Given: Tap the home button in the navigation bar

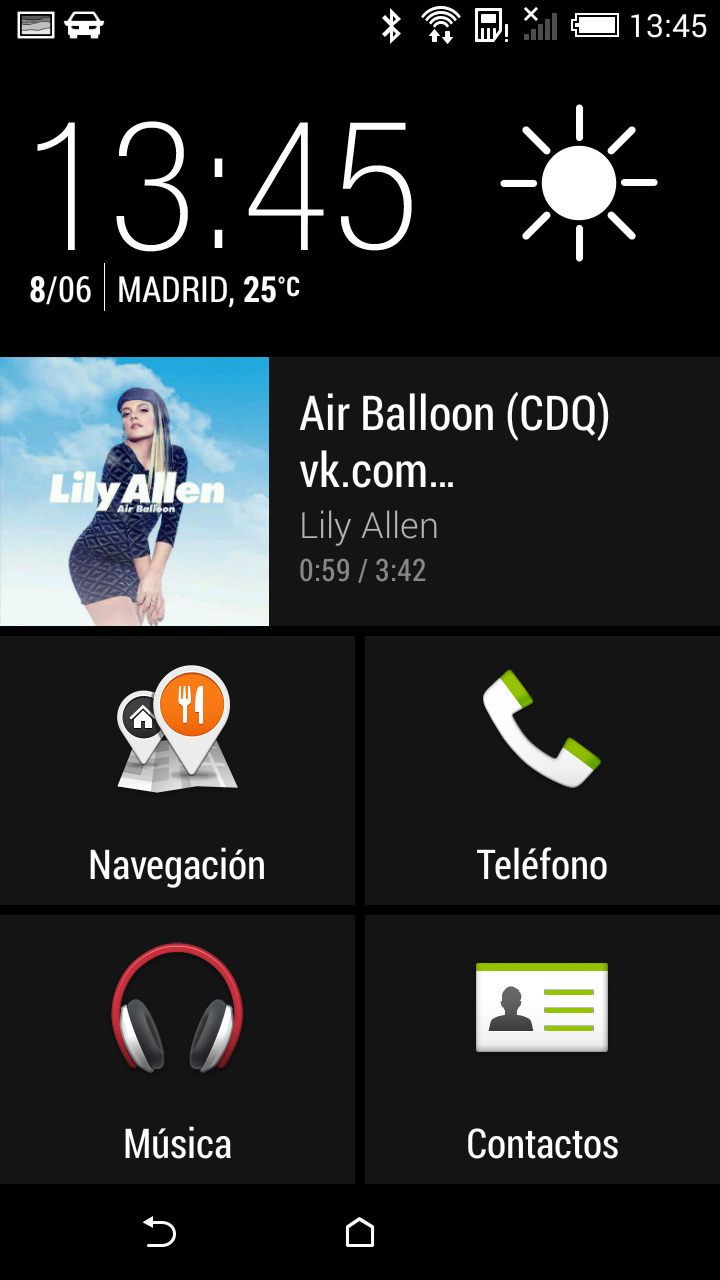Looking at the screenshot, I should point(360,1233).
